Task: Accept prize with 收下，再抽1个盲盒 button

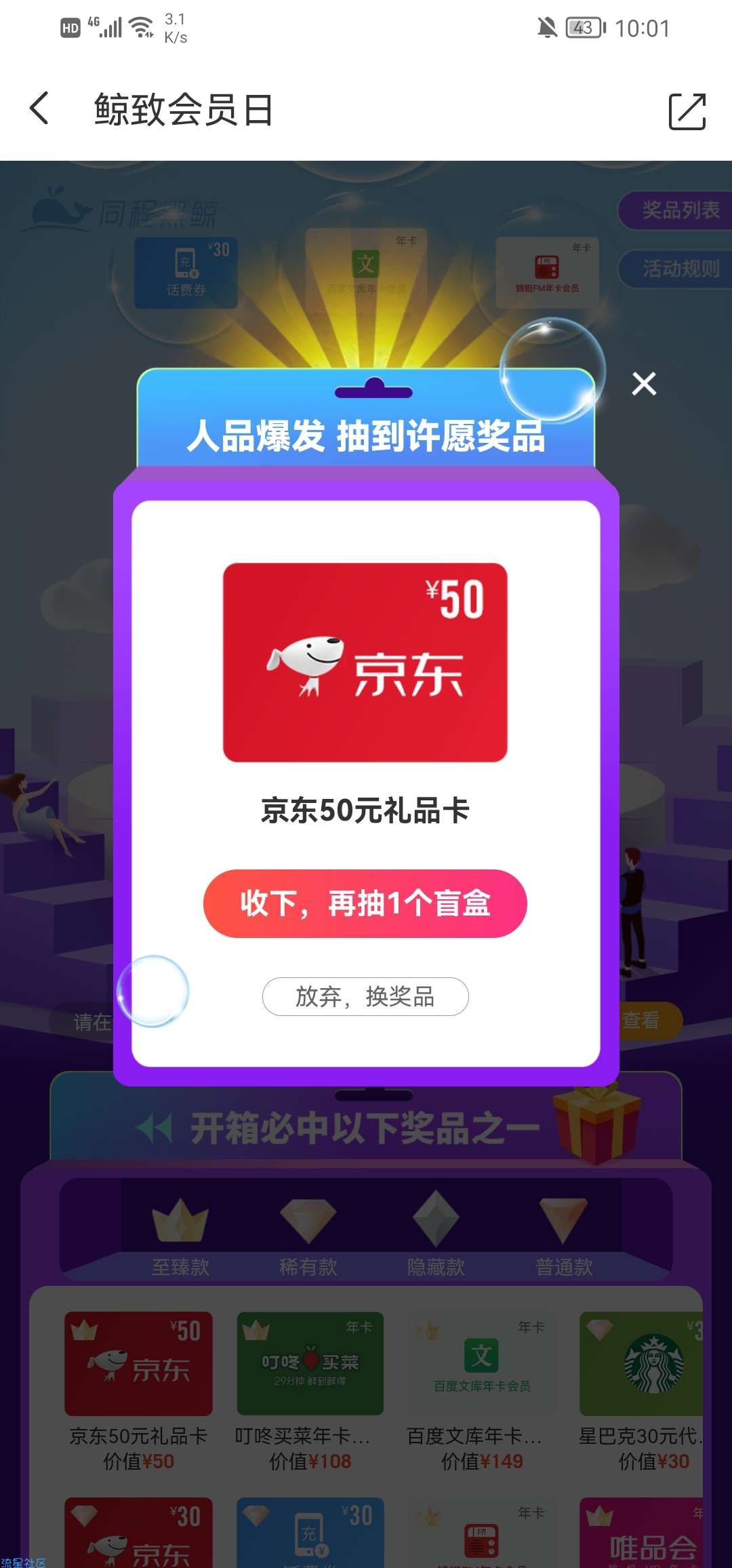Action: (x=365, y=903)
